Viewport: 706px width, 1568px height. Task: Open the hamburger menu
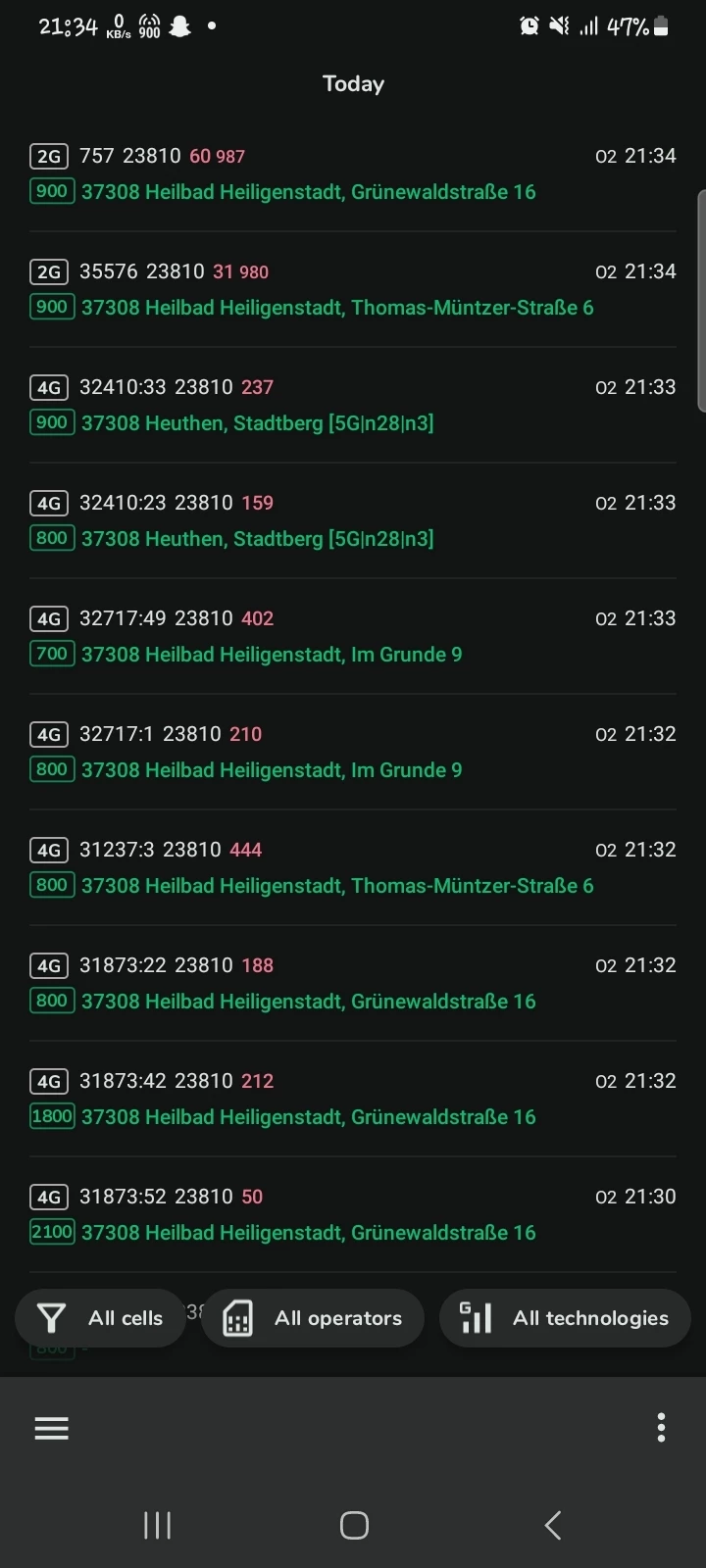point(52,1428)
